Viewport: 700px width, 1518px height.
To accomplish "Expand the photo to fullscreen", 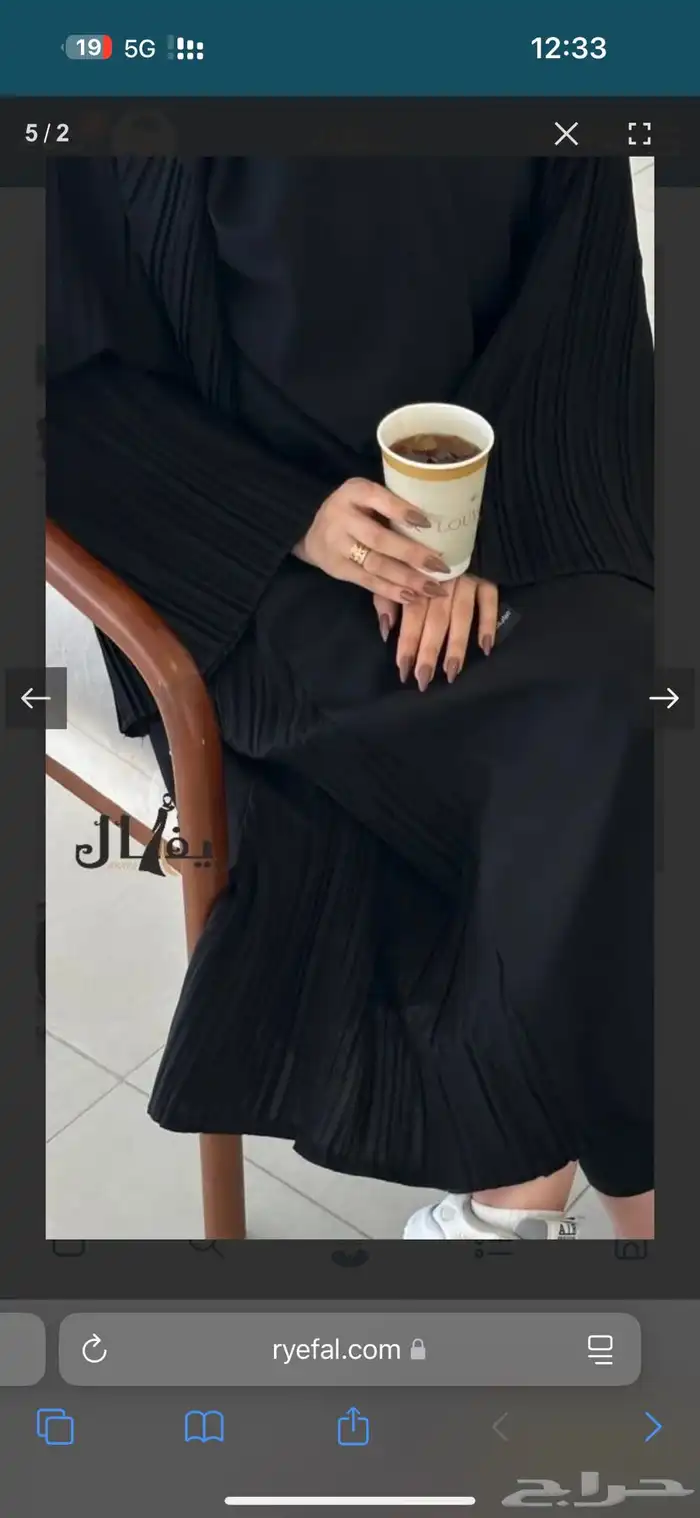I will pos(639,134).
